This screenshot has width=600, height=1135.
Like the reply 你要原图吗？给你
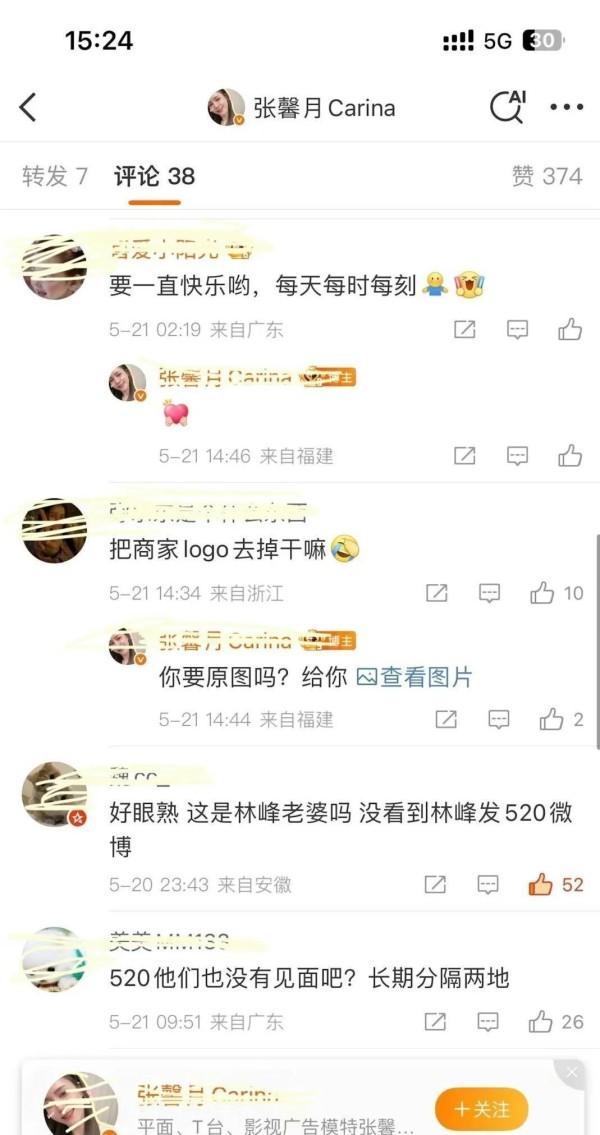click(x=562, y=720)
